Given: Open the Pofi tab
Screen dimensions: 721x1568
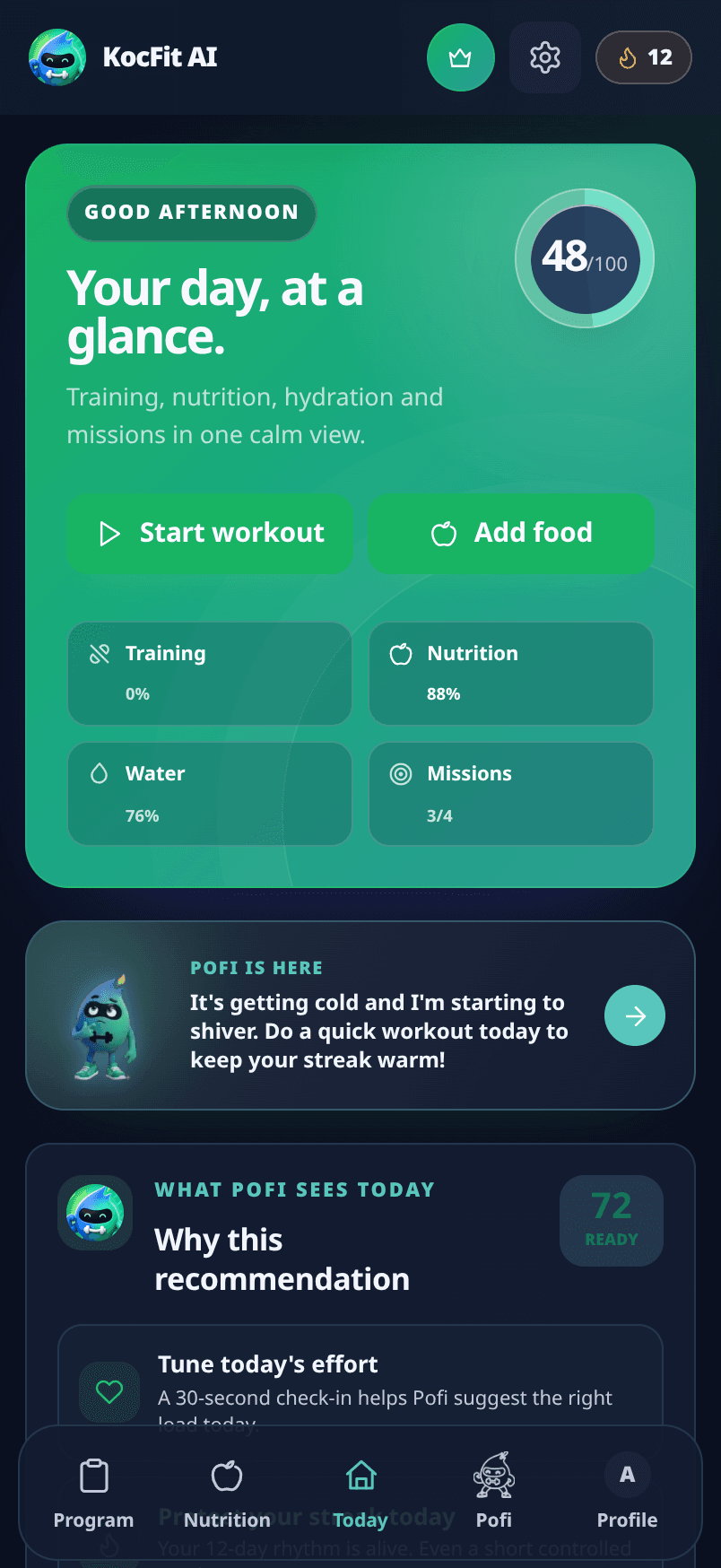Looking at the screenshot, I should tap(494, 1494).
